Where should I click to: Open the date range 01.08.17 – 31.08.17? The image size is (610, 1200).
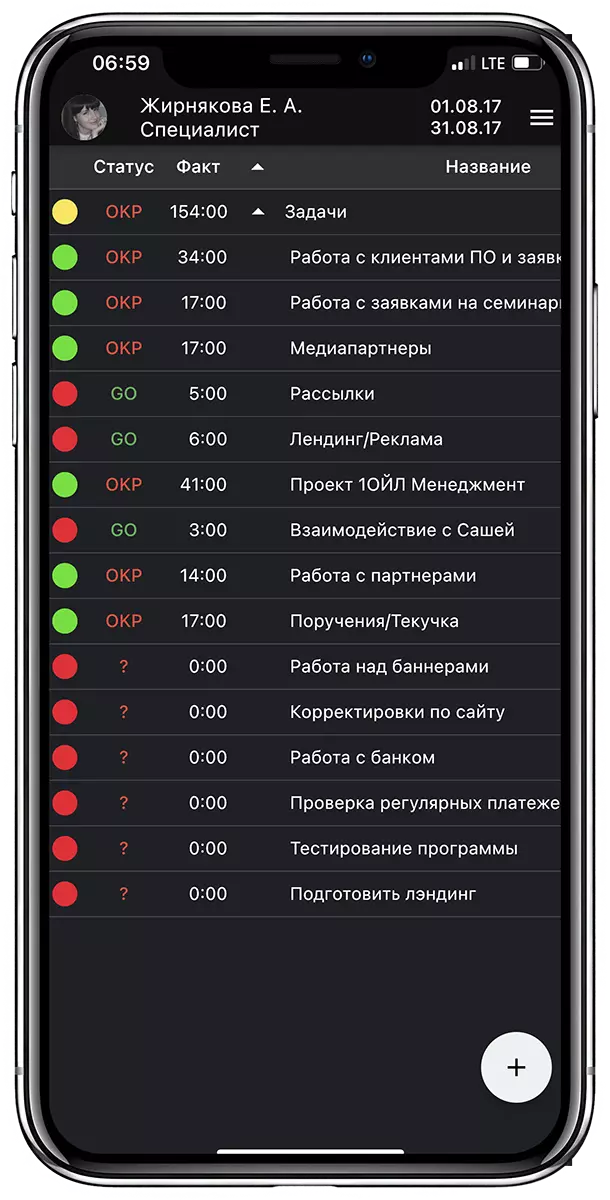tap(466, 117)
